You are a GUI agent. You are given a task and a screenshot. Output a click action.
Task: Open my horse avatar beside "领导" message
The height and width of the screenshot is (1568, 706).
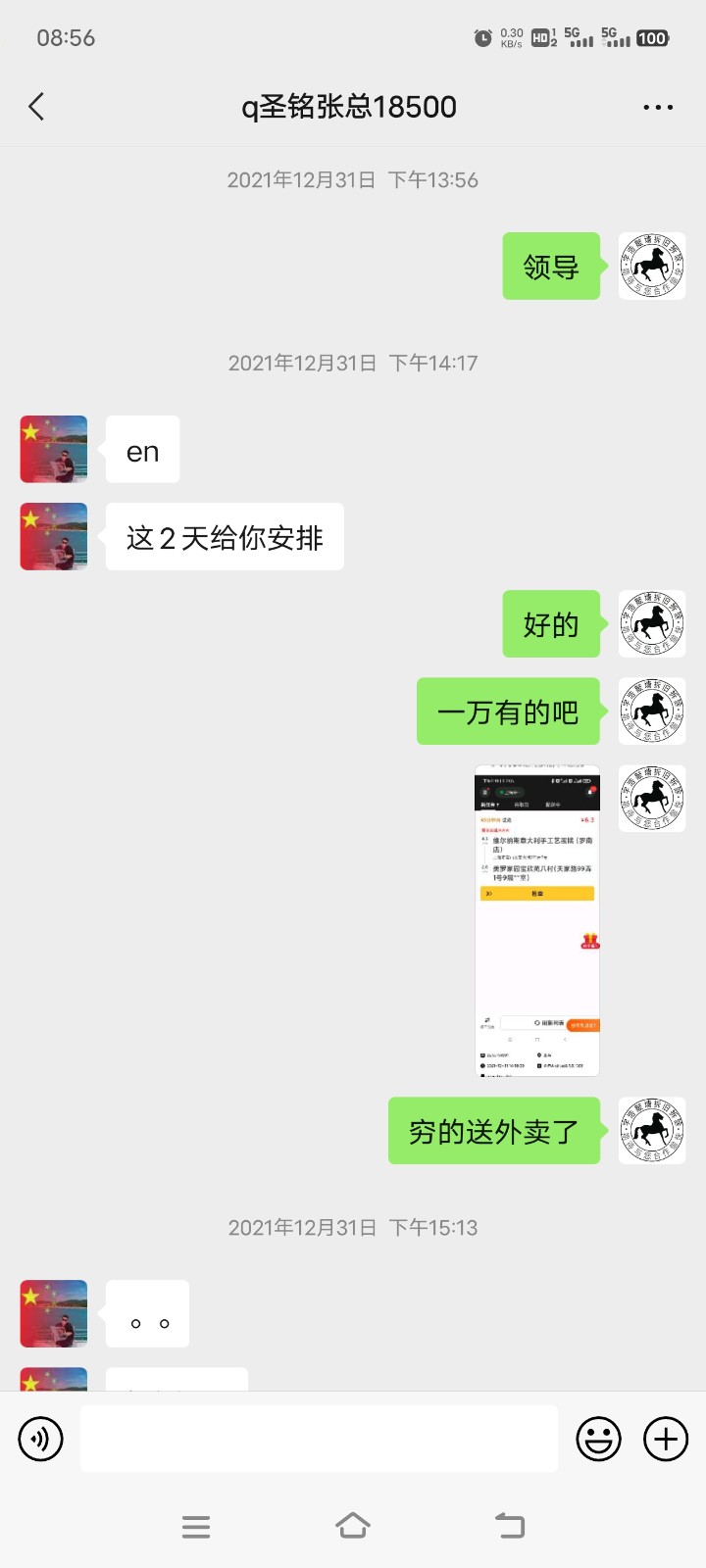point(652,266)
